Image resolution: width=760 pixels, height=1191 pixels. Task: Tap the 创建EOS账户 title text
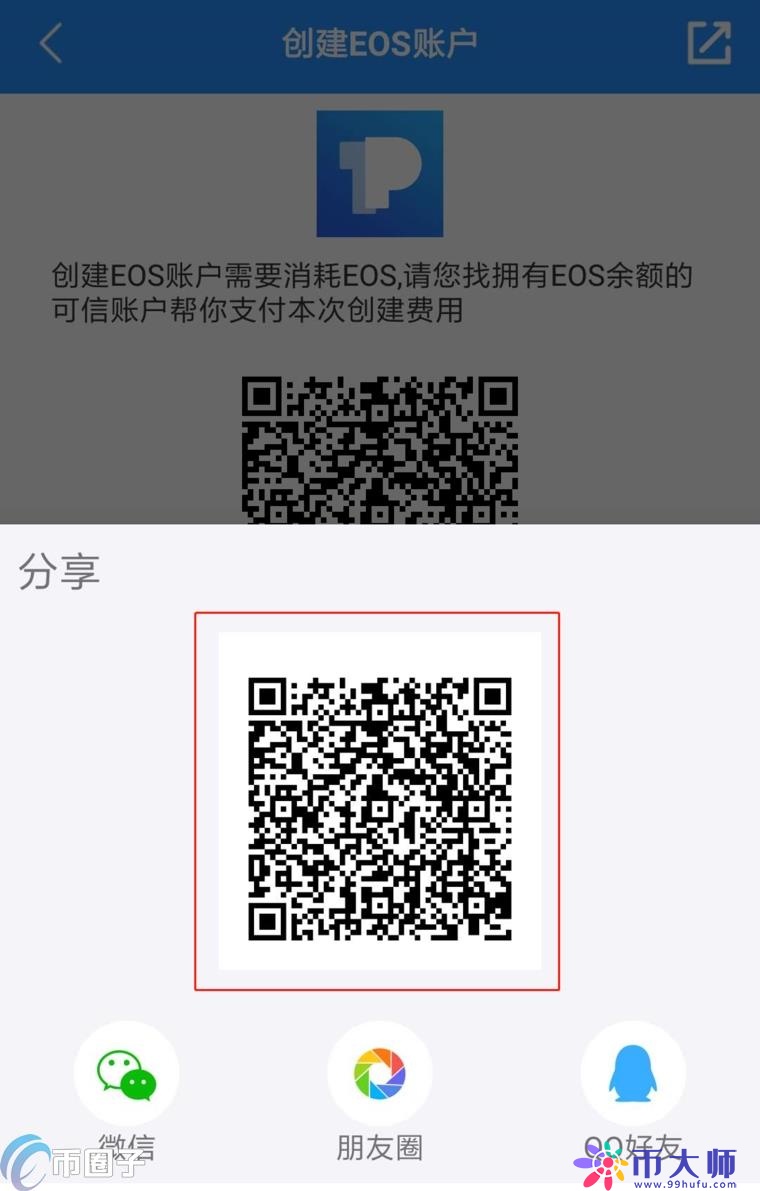pyautogui.click(x=380, y=43)
